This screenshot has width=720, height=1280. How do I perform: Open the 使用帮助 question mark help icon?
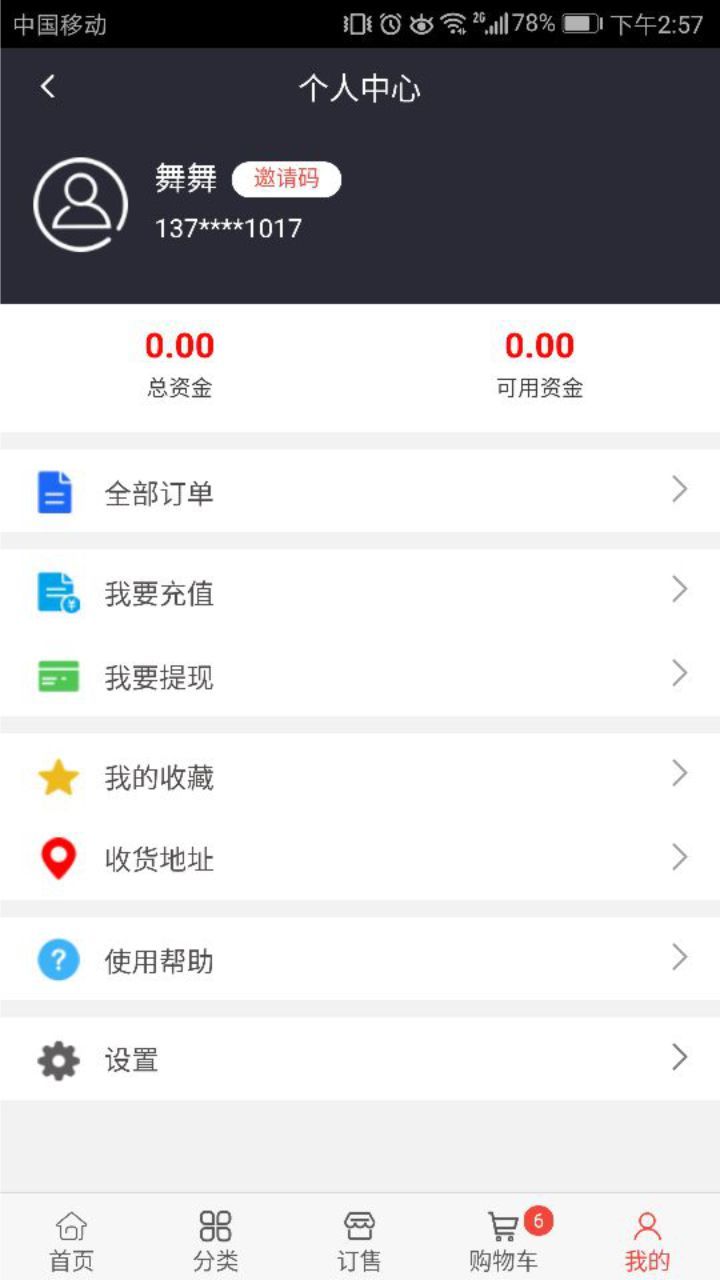[57, 958]
